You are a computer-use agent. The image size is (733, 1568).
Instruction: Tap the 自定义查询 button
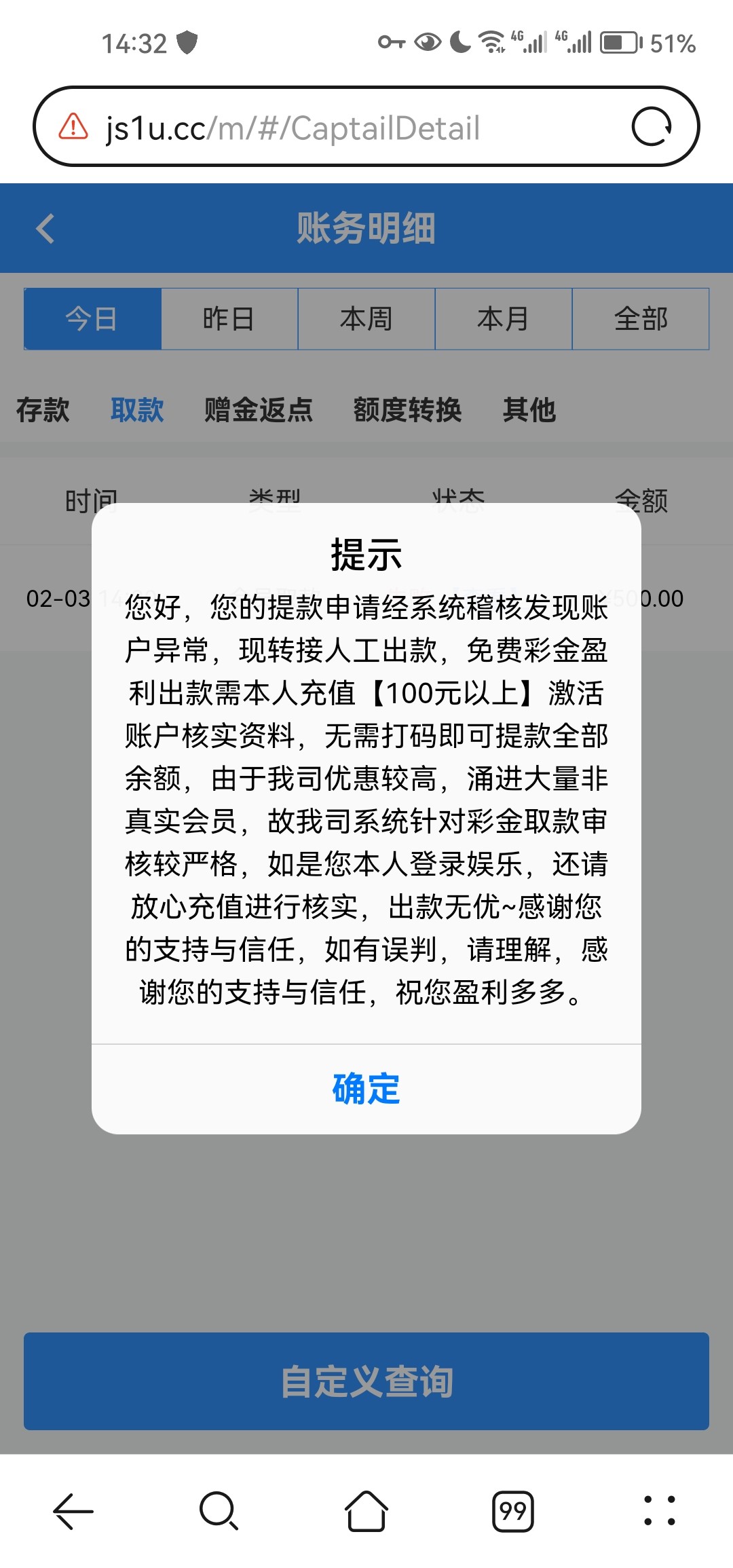(x=366, y=1381)
